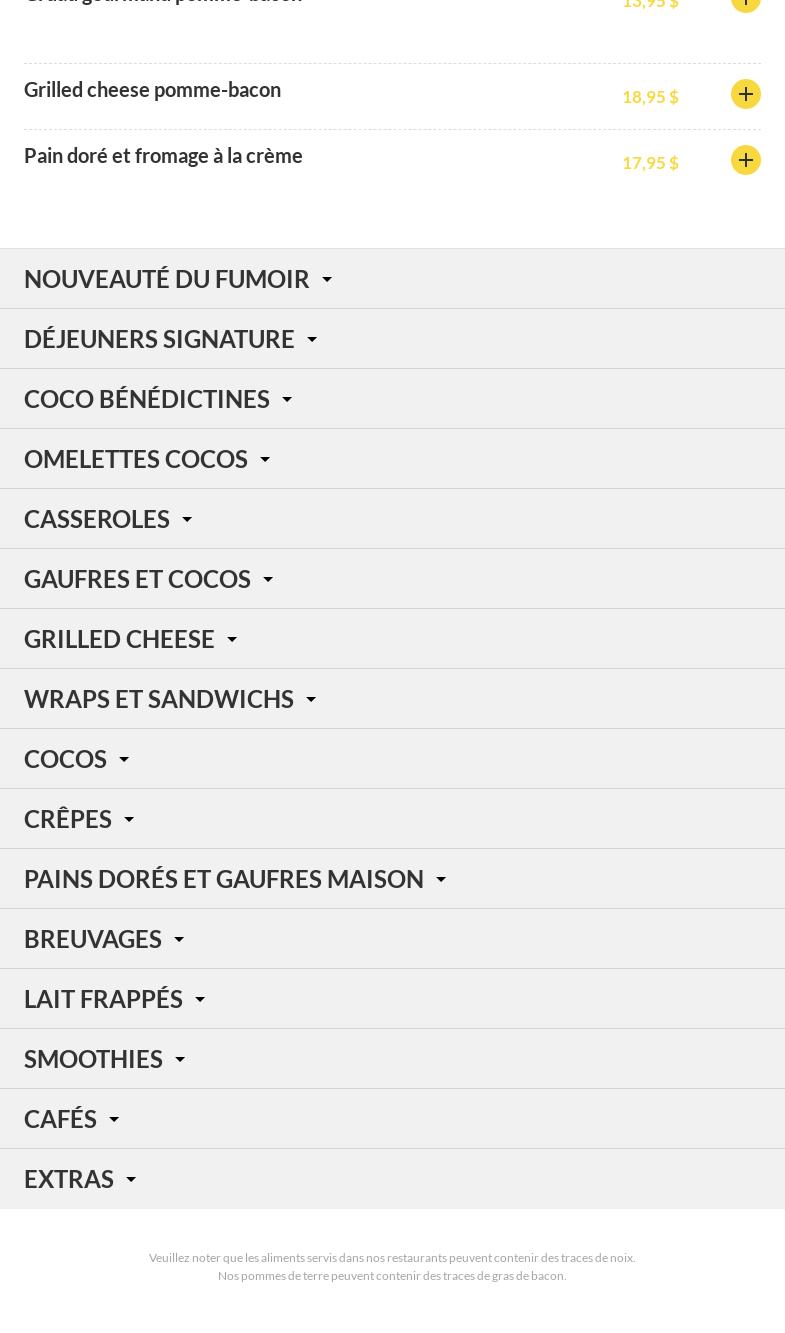The width and height of the screenshot is (785, 1333).
Task: Expand the Nouveauté du fumoir section
Action: click(178, 279)
